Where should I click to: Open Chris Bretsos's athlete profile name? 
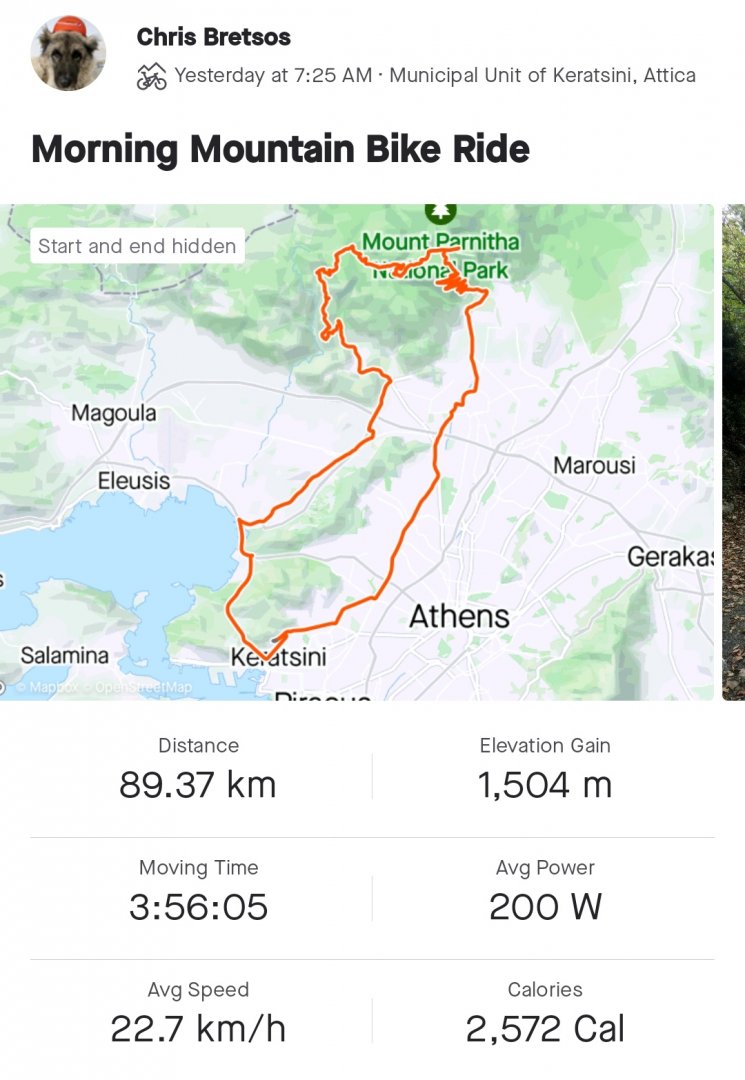point(213,37)
